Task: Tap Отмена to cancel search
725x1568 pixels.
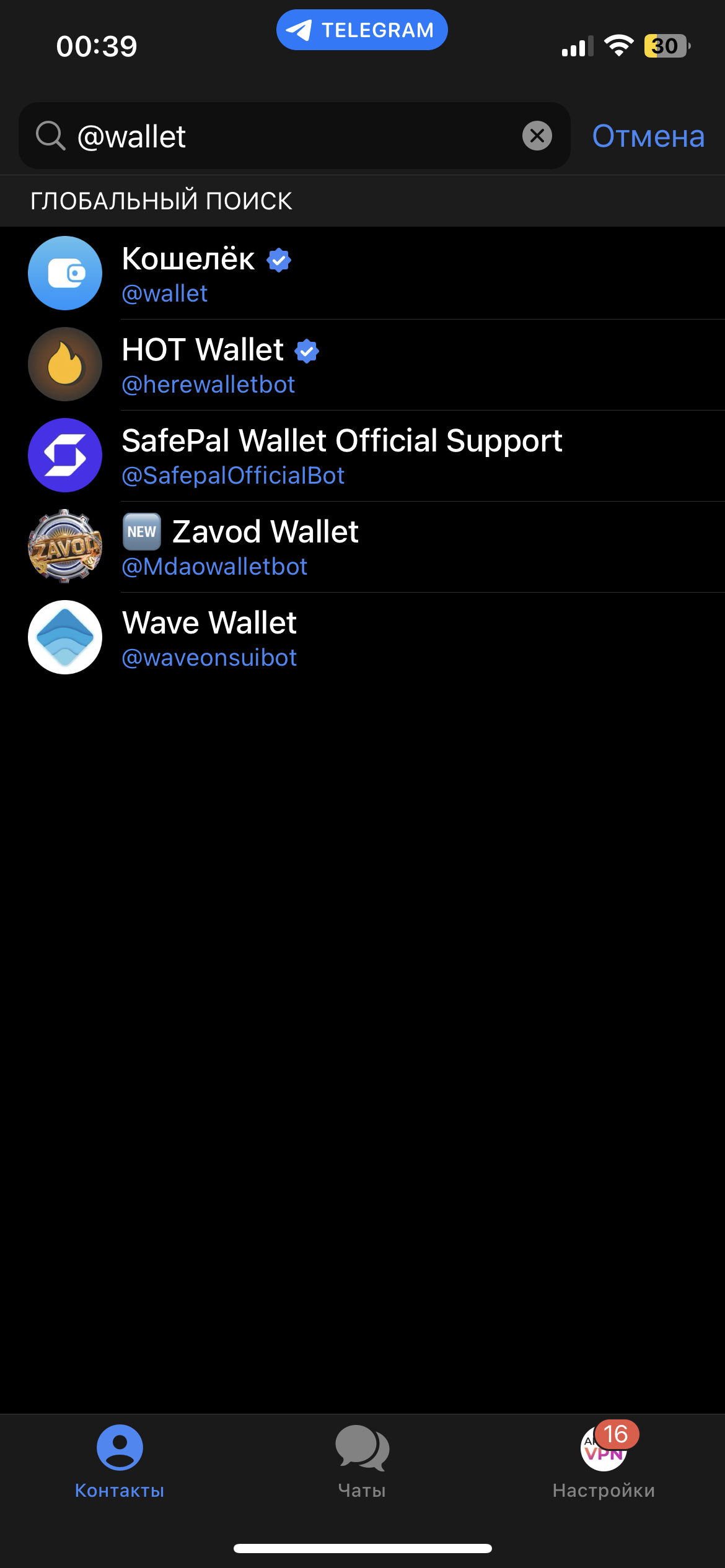Action: coord(648,136)
